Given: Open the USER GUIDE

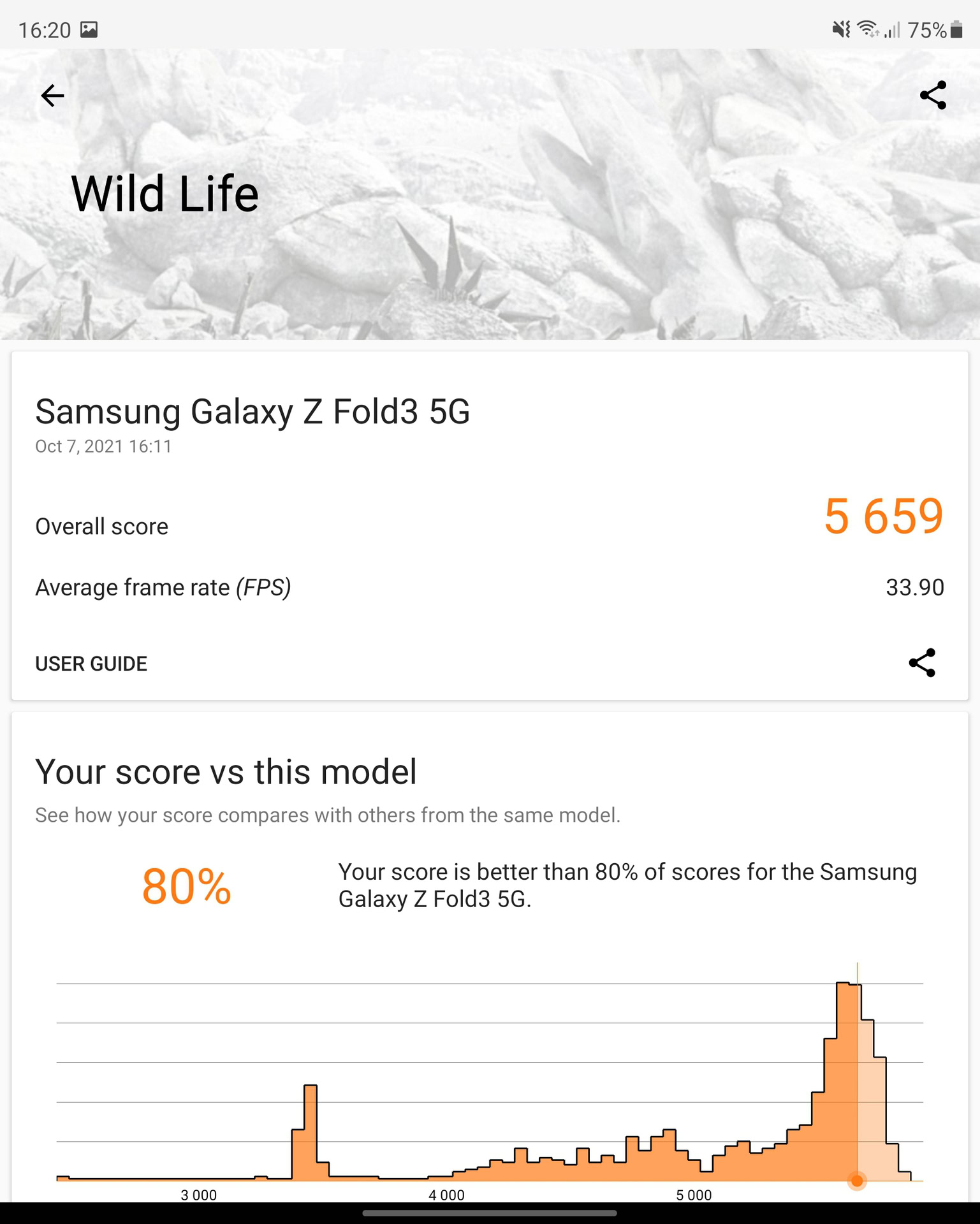Looking at the screenshot, I should point(91,664).
